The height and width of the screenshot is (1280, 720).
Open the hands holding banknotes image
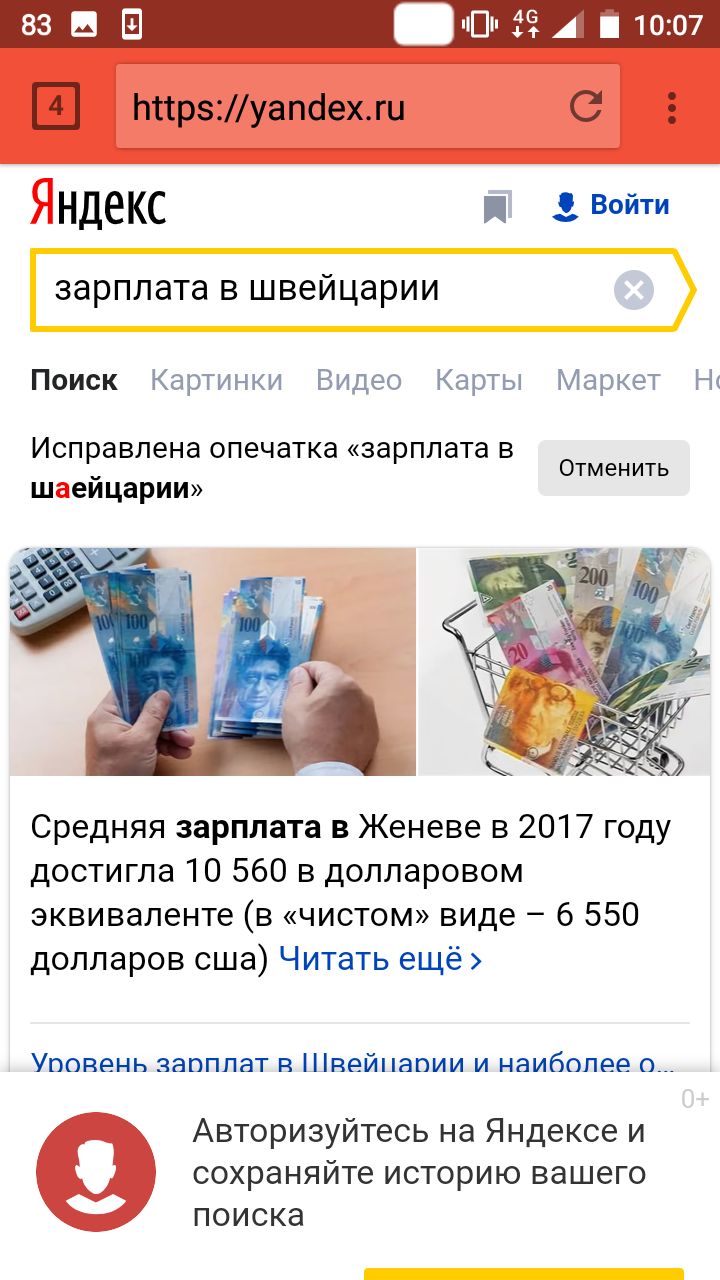[x=213, y=662]
